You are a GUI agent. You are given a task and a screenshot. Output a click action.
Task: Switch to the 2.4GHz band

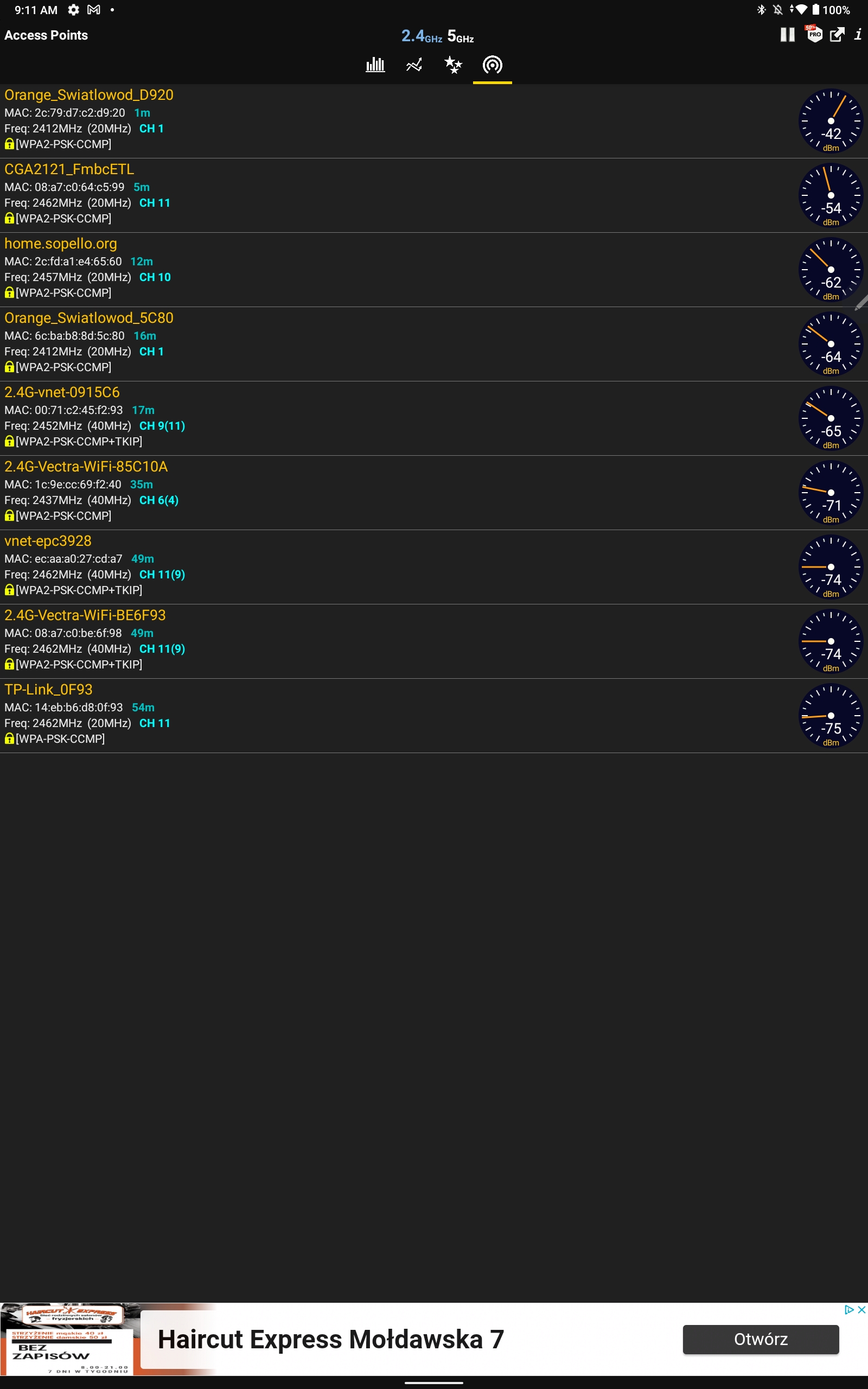click(x=422, y=36)
